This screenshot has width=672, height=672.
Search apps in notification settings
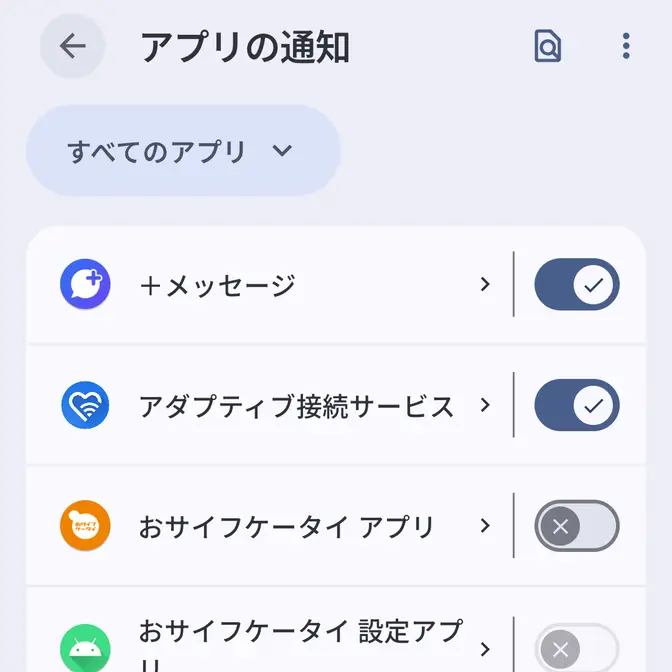click(x=548, y=46)
